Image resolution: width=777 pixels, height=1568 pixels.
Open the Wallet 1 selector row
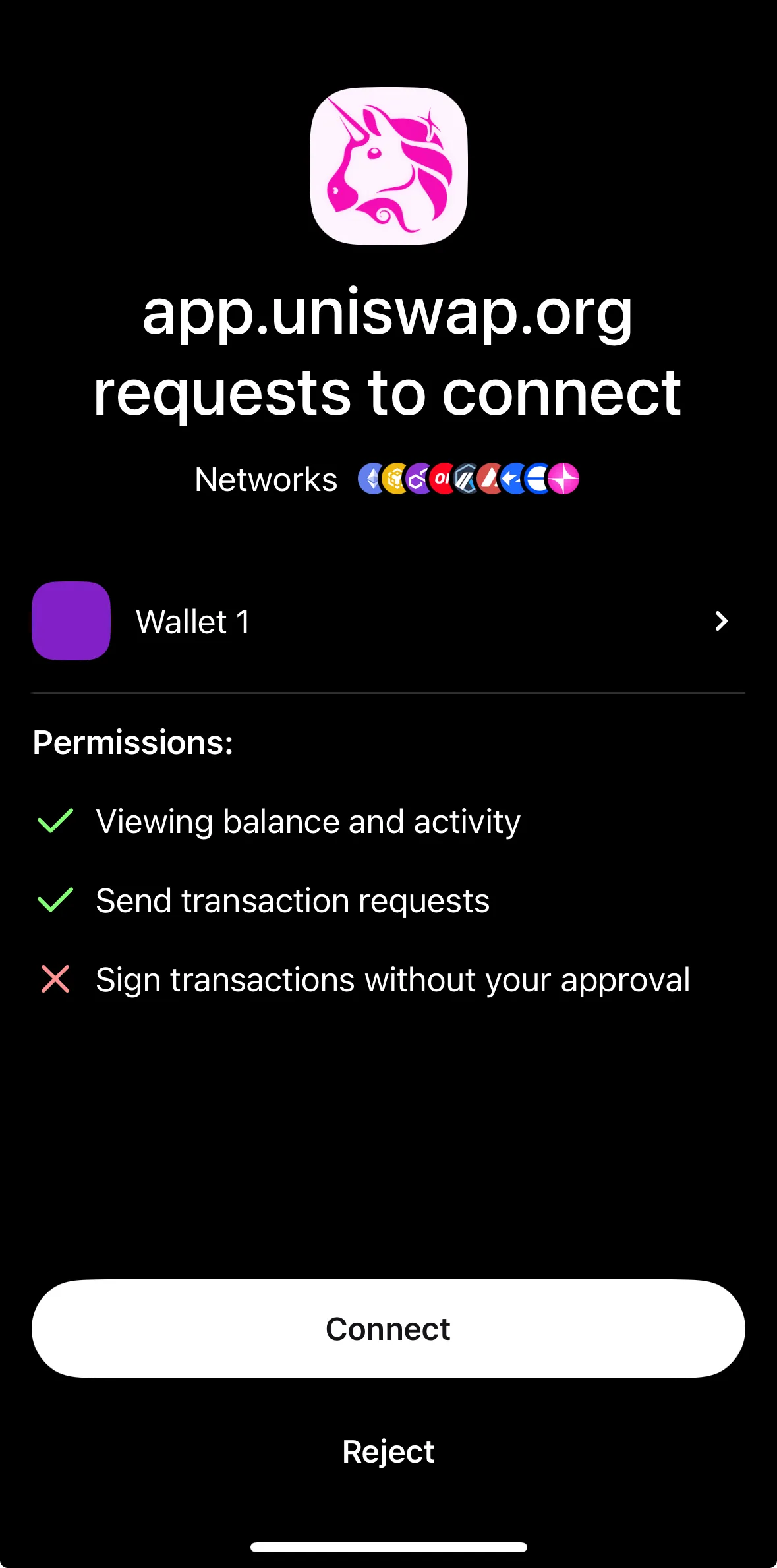(388, 621)
